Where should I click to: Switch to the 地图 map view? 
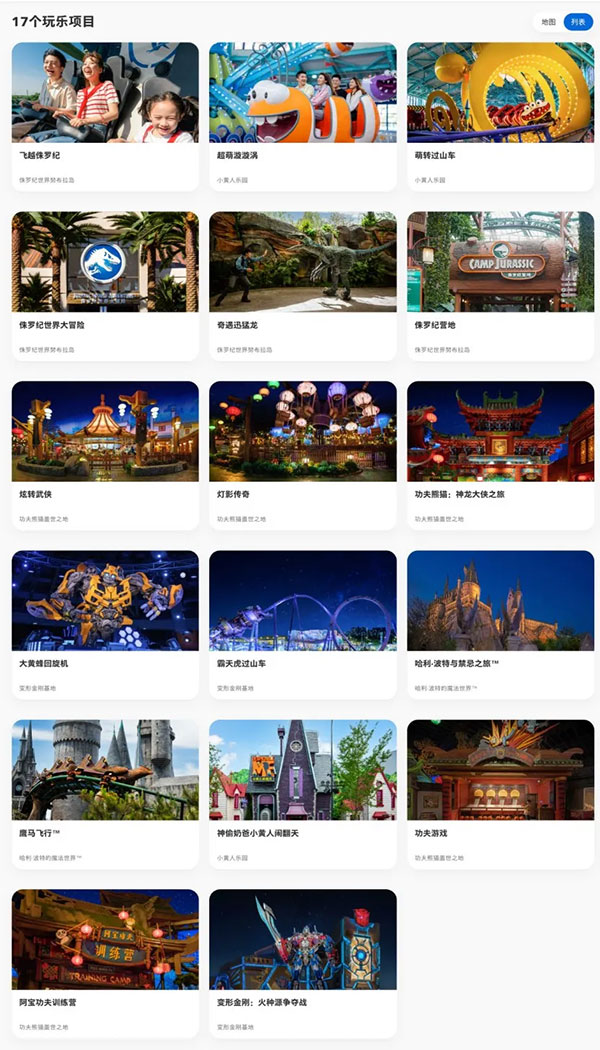(x=548, y=21)
